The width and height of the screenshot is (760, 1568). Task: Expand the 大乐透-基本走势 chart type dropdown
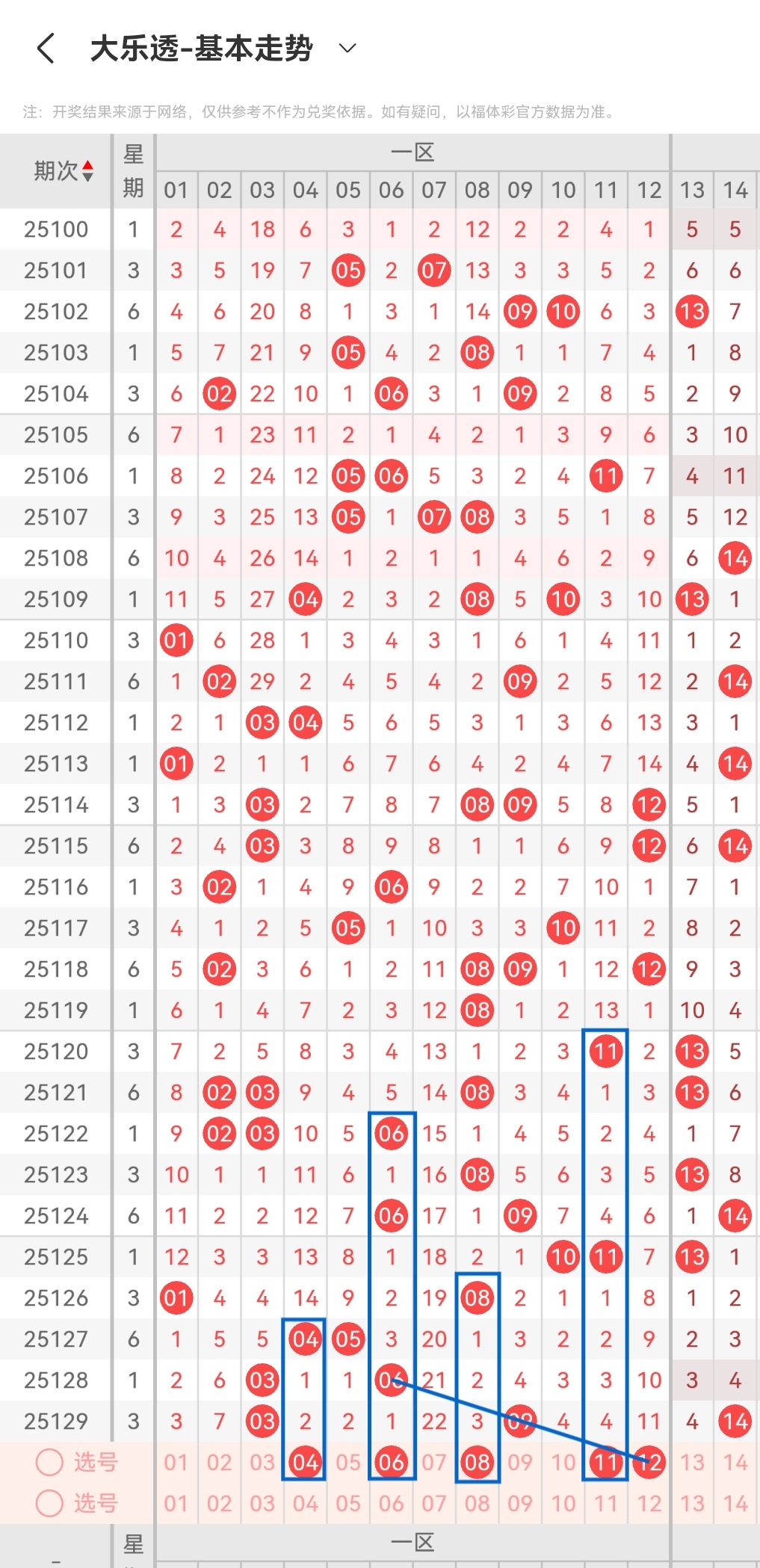pyautogui.click(x=347, y=49)
